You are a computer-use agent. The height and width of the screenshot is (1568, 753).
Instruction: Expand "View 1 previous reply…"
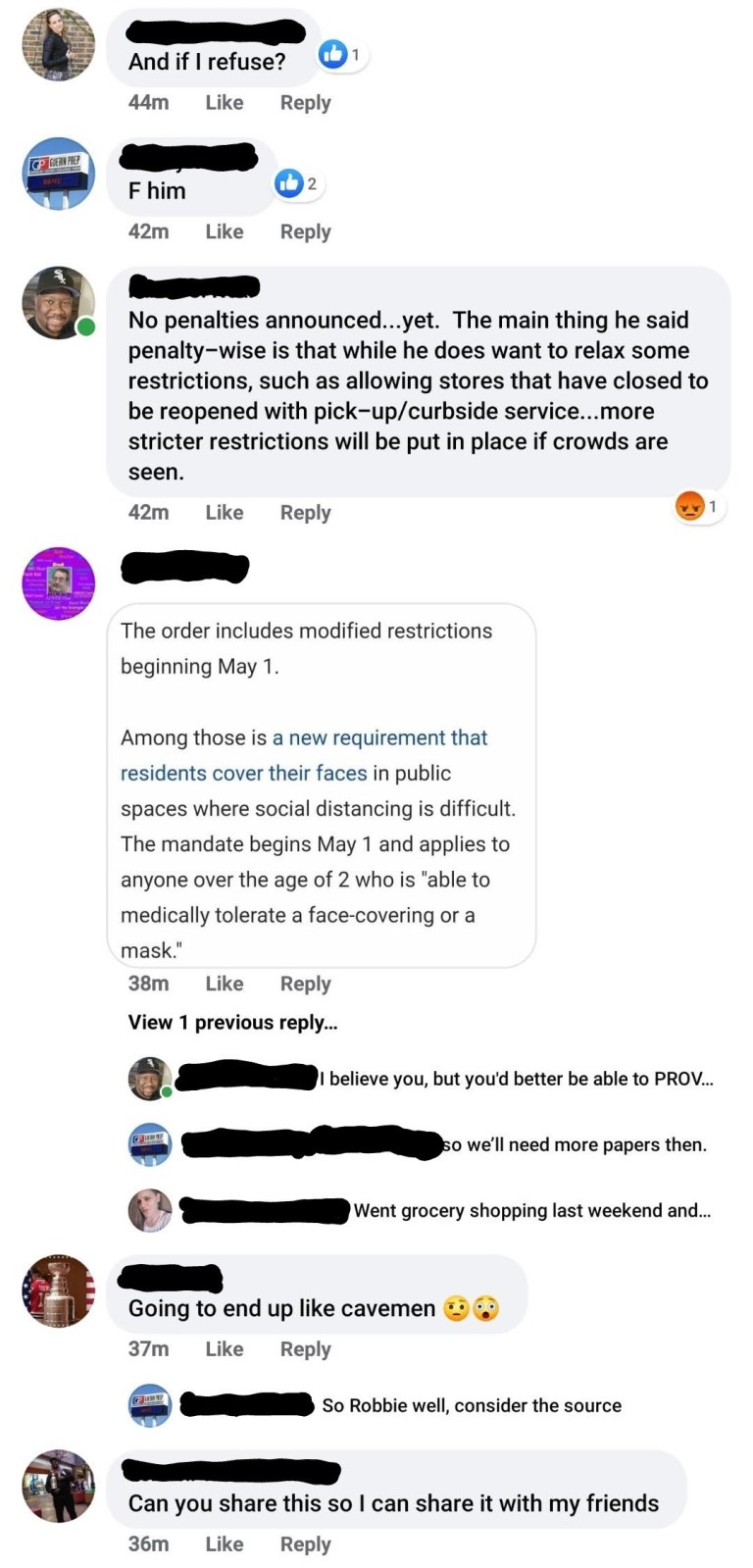[x=232, y=1022]
